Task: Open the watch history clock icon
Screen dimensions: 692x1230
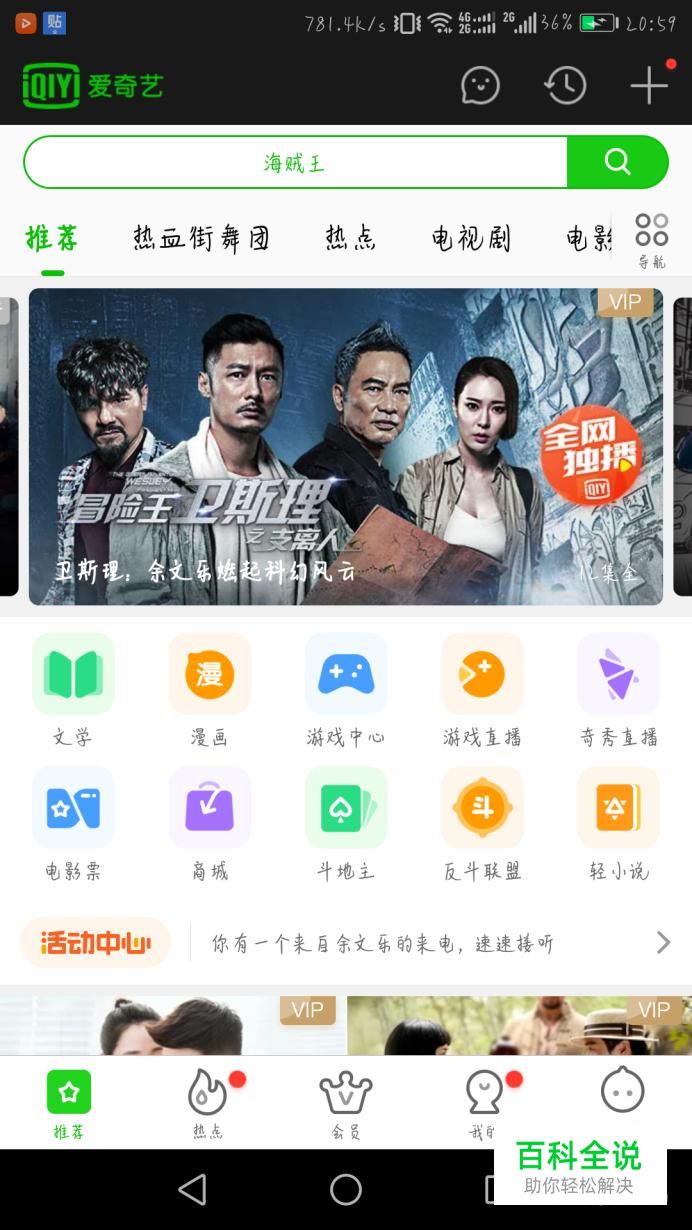Action: (x=565, y=85)
